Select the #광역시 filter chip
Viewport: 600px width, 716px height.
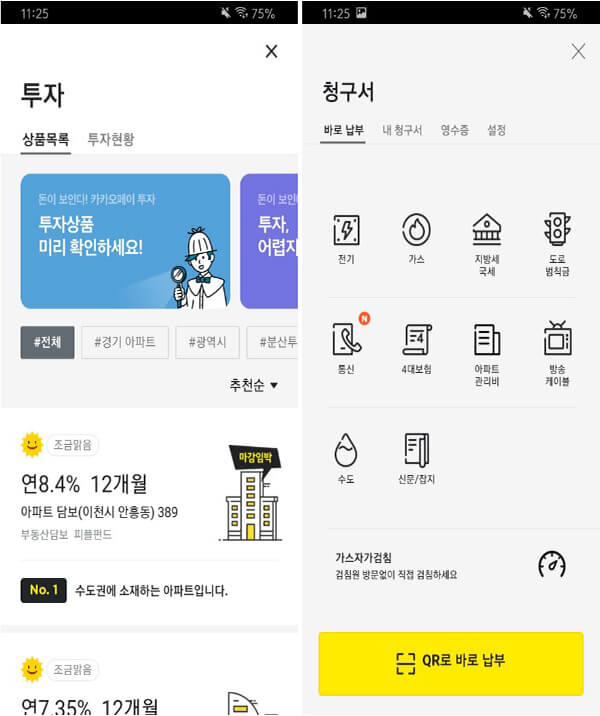[x=207, y=342]
